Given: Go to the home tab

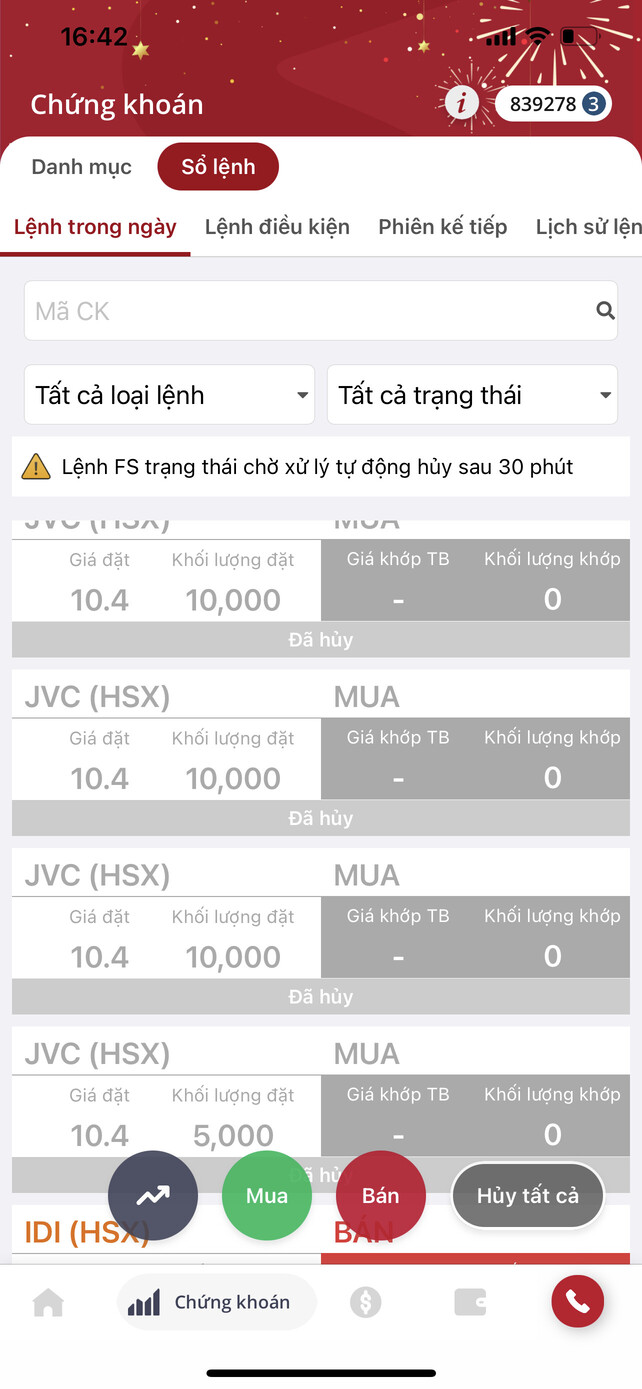Looking at the screenshot, I should (48, 1302).
